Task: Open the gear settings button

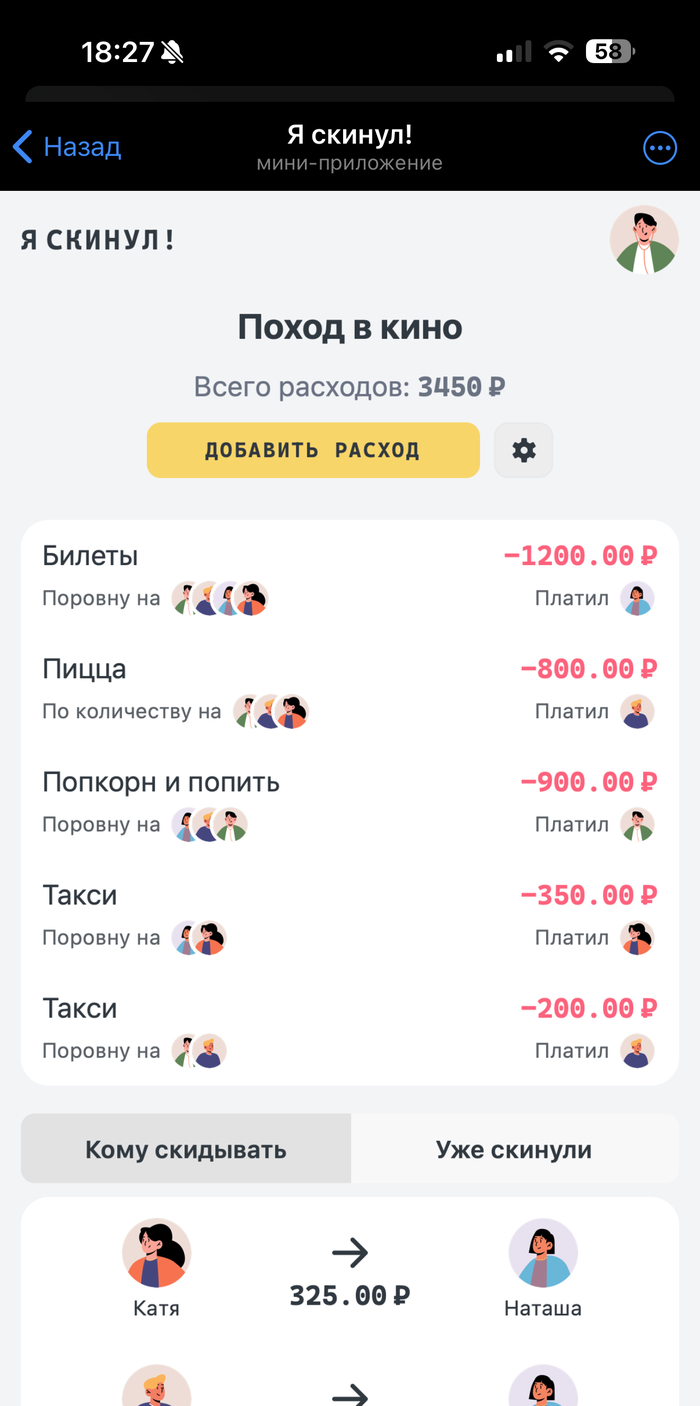Action: tap(523, 450)
